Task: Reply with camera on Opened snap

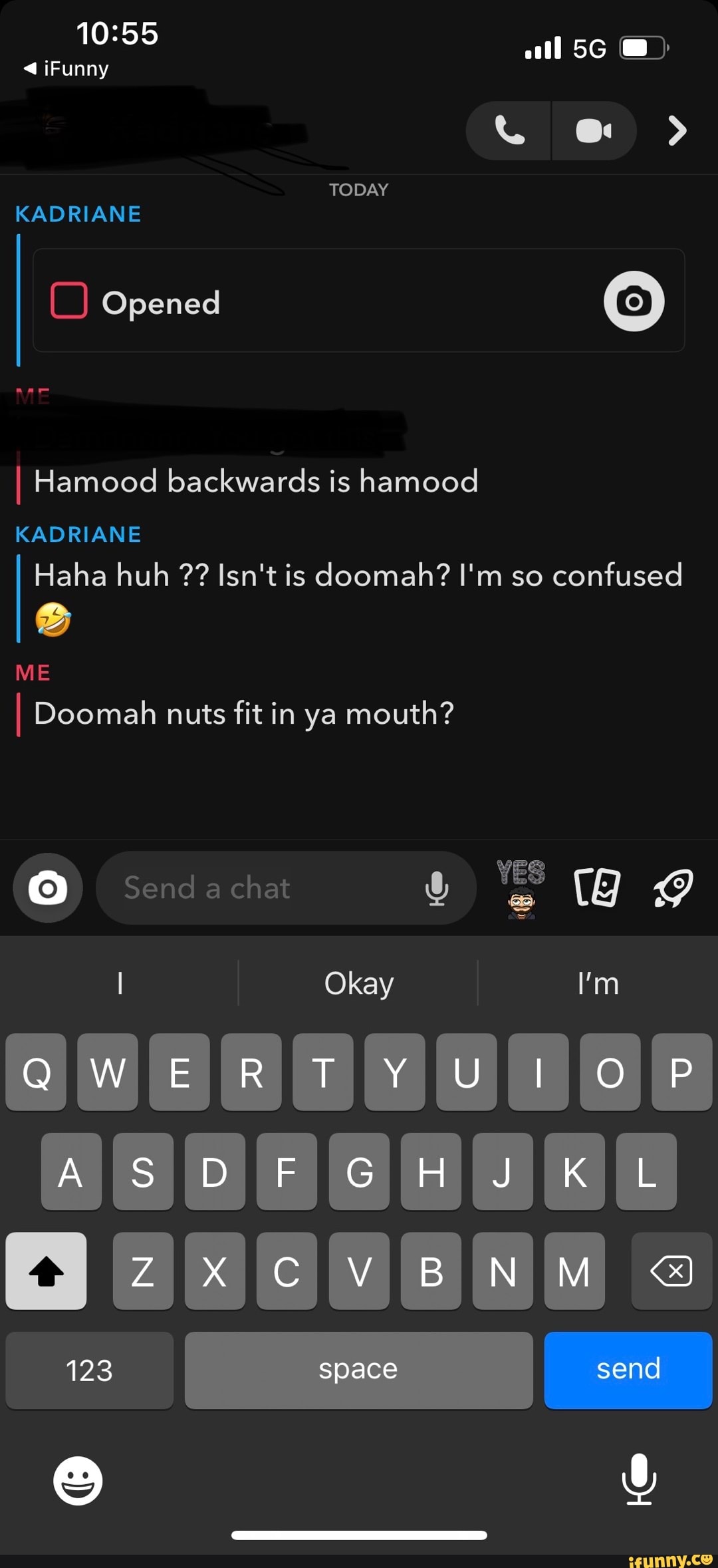Action: [x=634, y=301]
